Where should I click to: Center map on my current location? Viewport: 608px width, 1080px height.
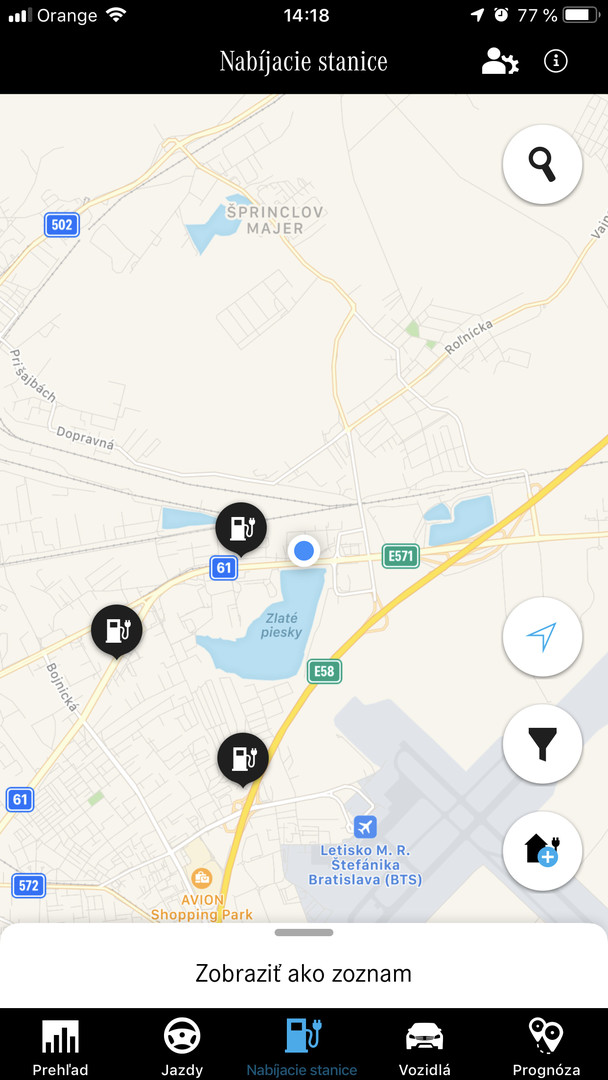[x=543, y=637]
